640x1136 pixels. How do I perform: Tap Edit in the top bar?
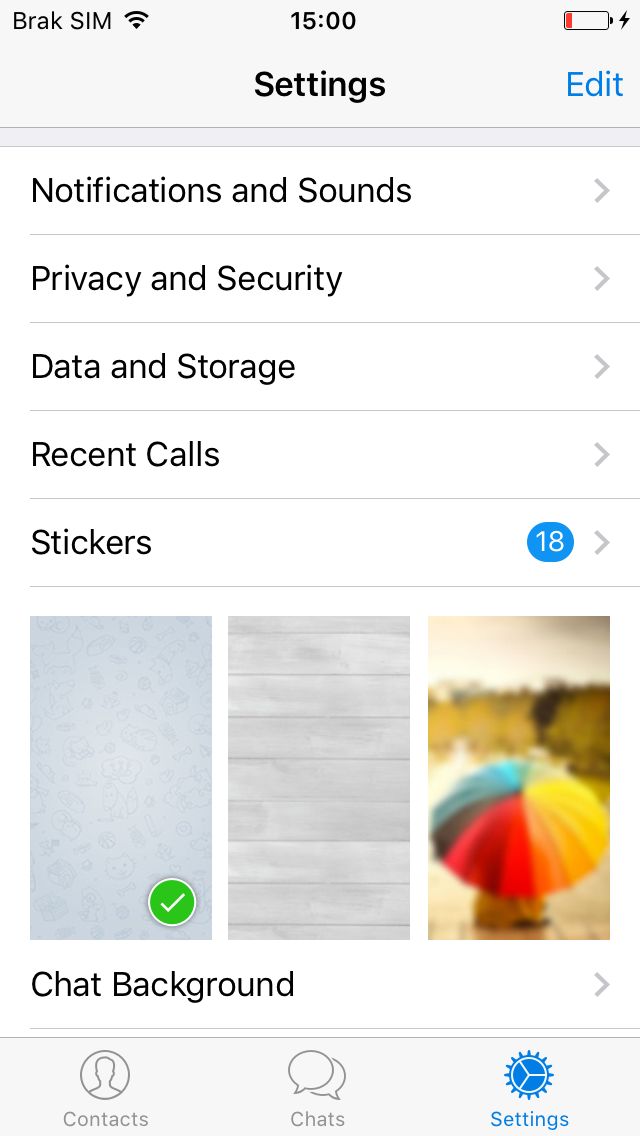[594, 84]
